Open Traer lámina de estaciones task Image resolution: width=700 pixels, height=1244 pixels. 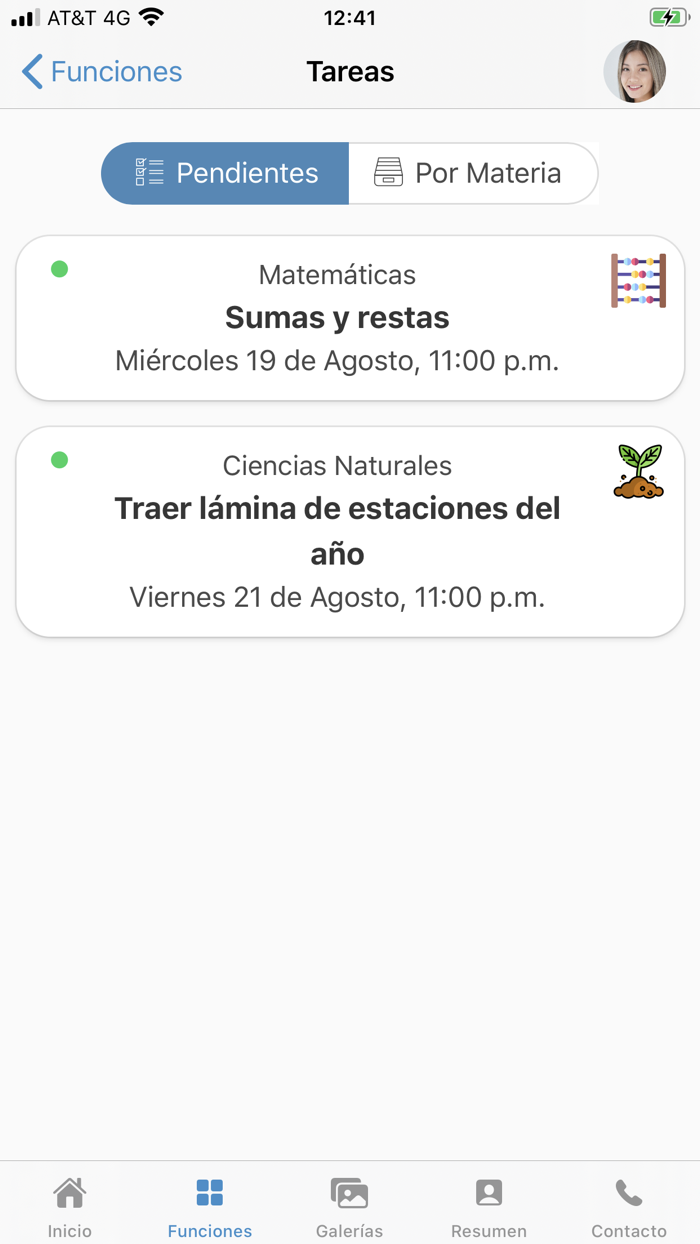coord(337,531)
